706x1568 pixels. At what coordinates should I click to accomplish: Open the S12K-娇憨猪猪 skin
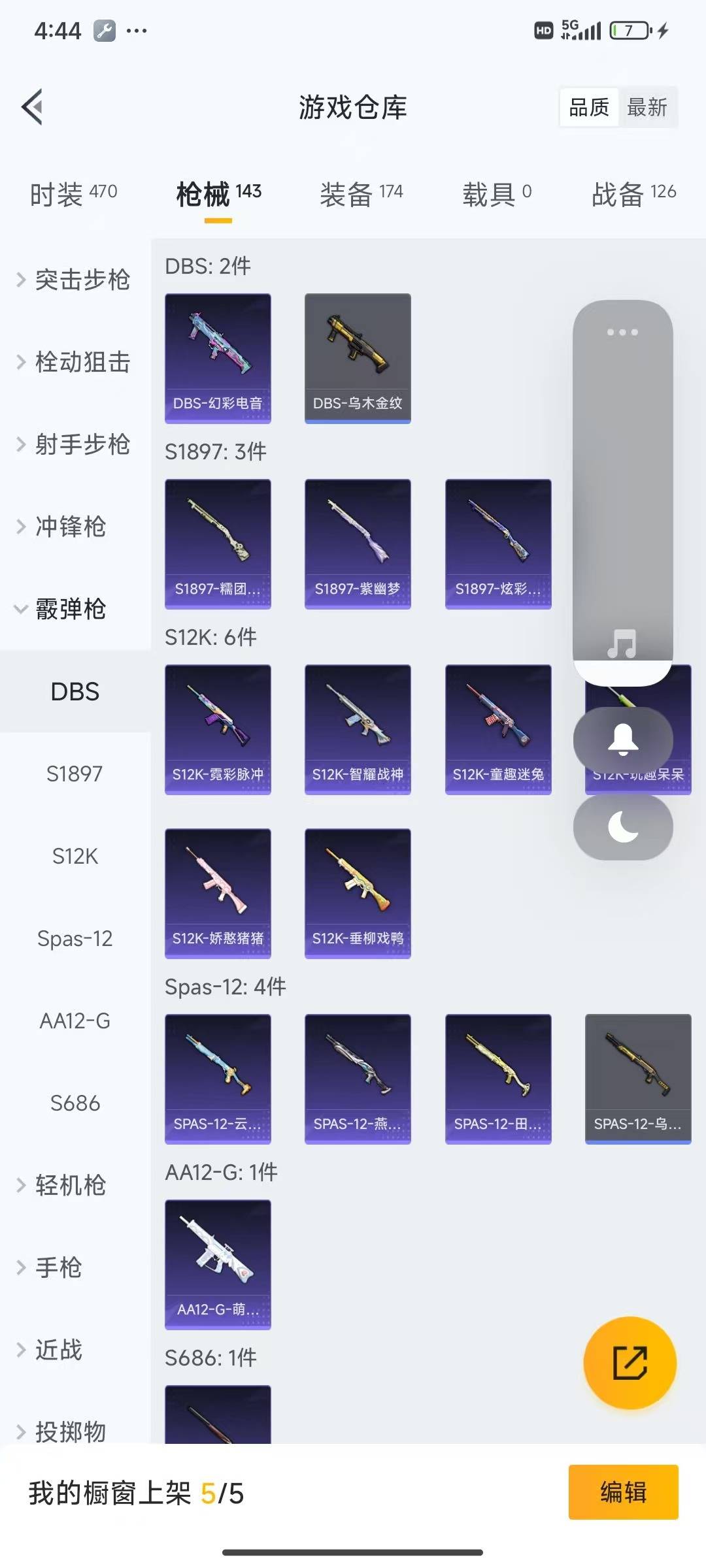point(218,893)
